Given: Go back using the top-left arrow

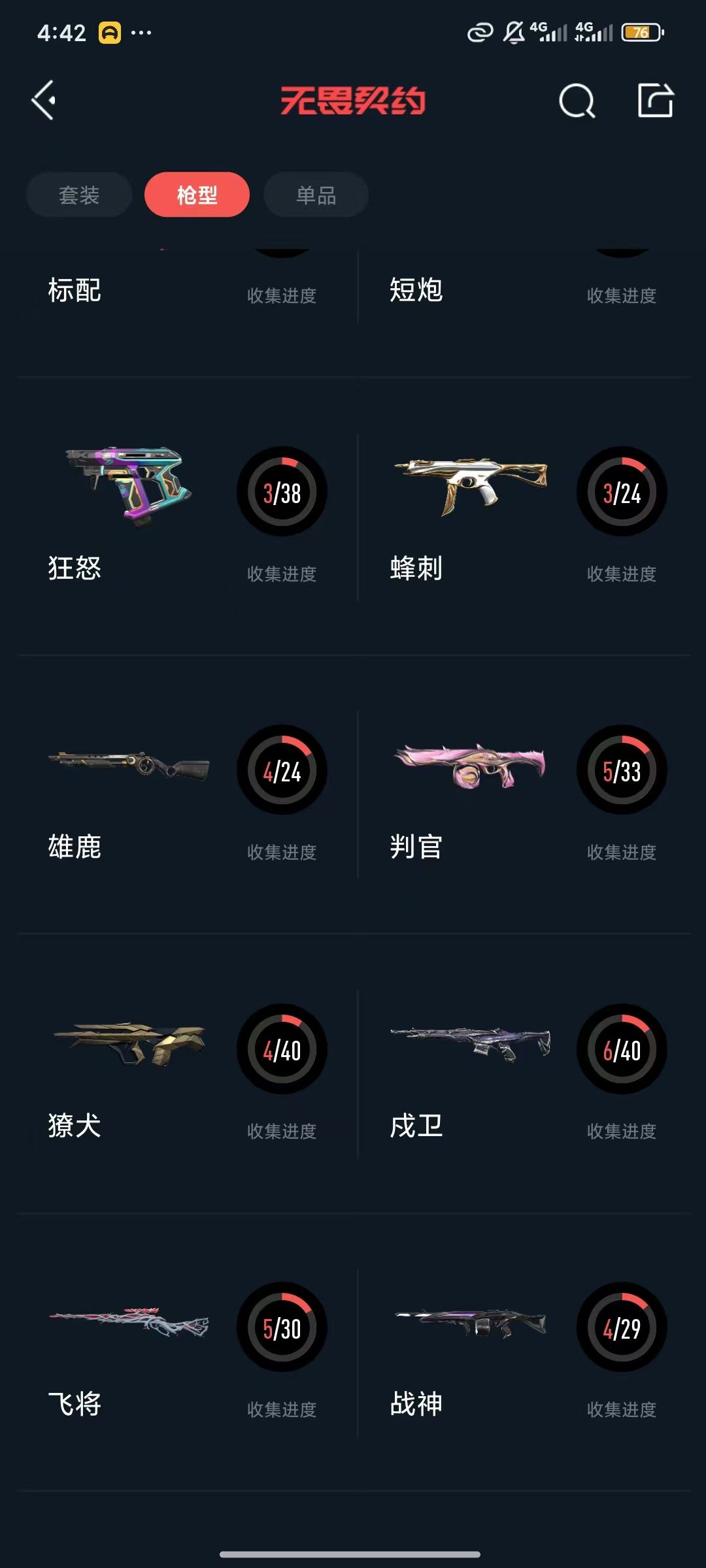Looking at the screenshot, I should [44, 101].
